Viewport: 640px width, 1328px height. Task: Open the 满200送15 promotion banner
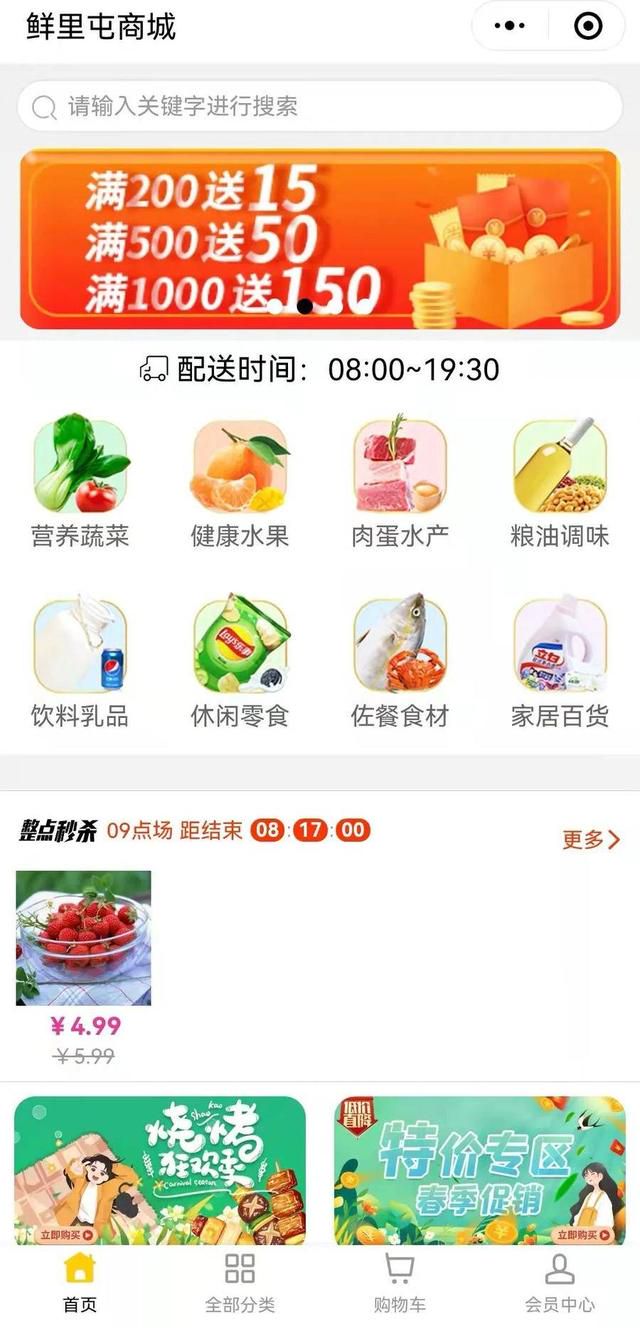pos(320,239)
